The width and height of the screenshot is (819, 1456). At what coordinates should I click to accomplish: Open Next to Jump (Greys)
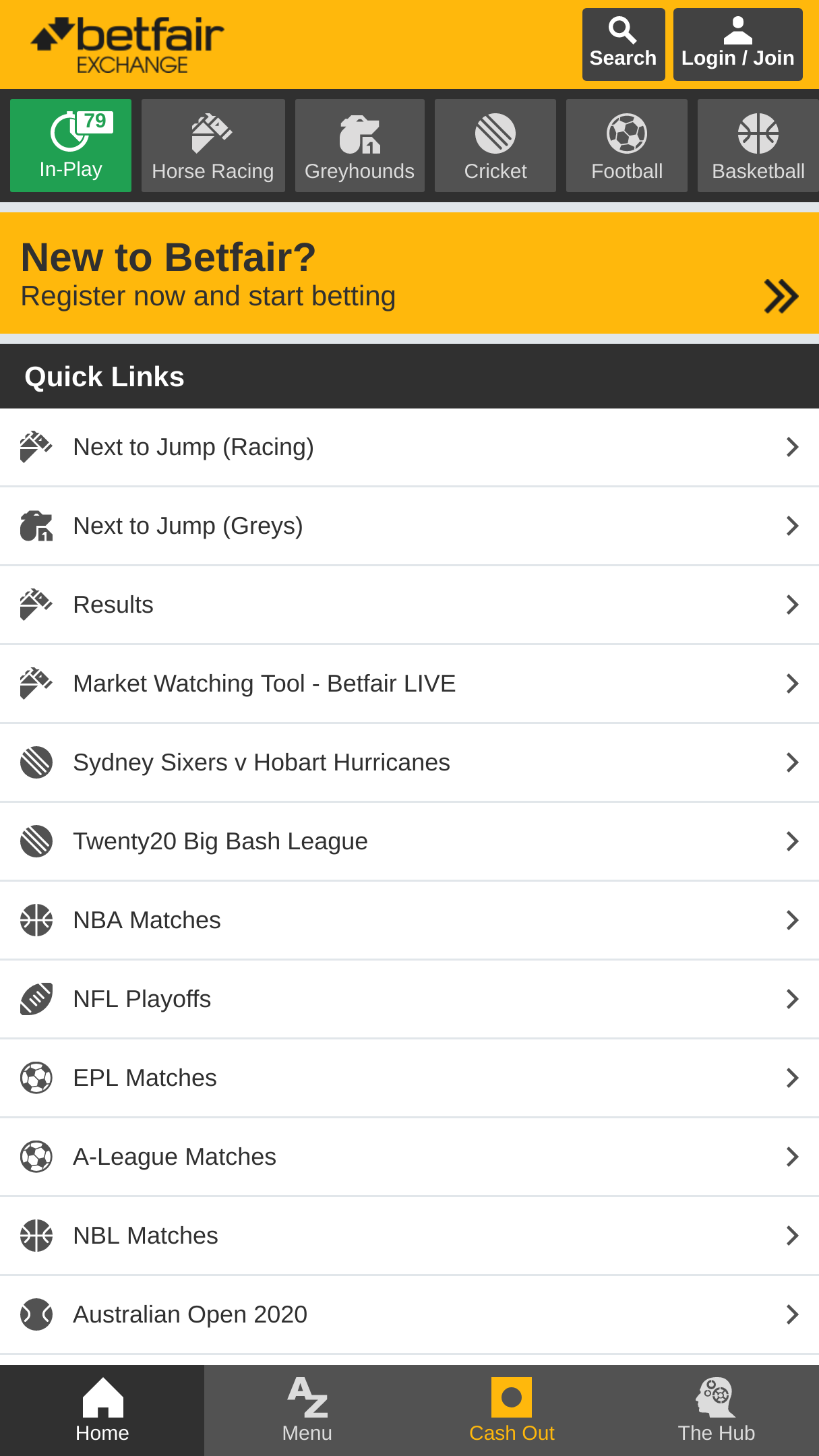tap(409, 526)
